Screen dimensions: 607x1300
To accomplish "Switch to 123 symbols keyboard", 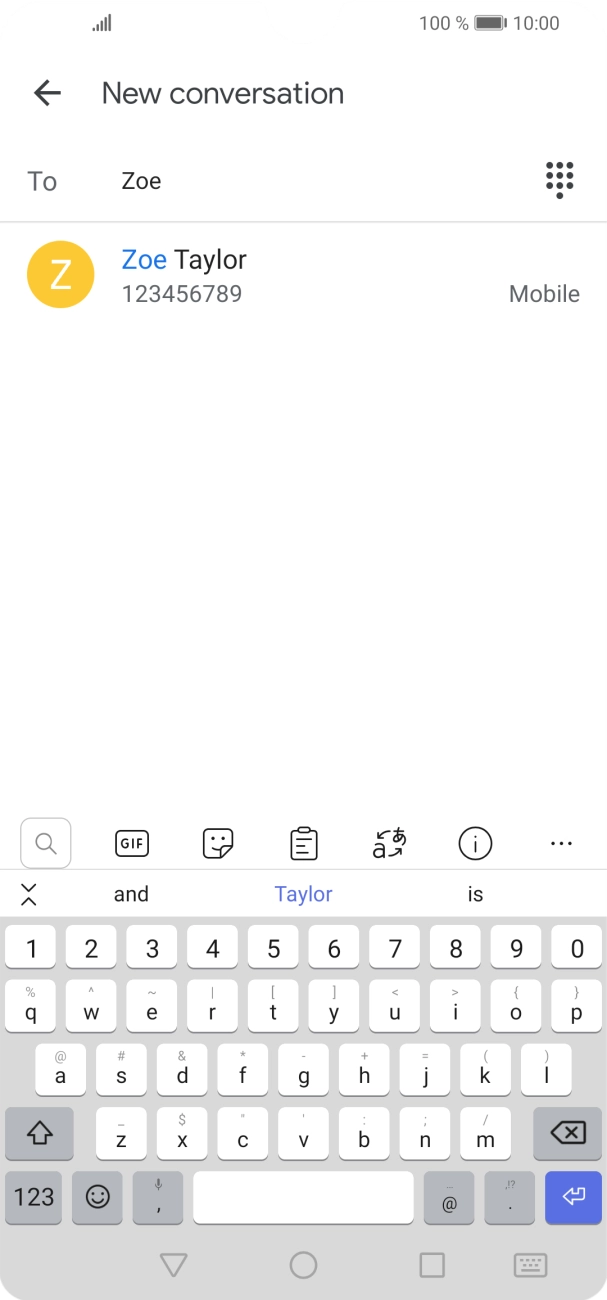I will [x=34, y=1197].
